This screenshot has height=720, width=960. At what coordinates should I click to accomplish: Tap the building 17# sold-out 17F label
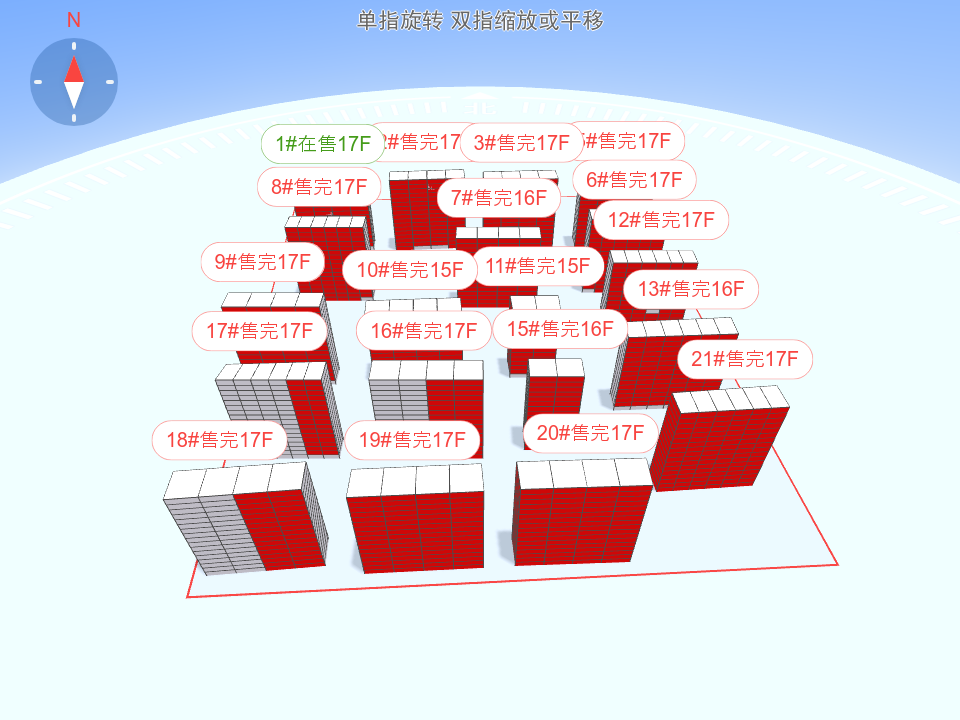[x=260, y=330]
